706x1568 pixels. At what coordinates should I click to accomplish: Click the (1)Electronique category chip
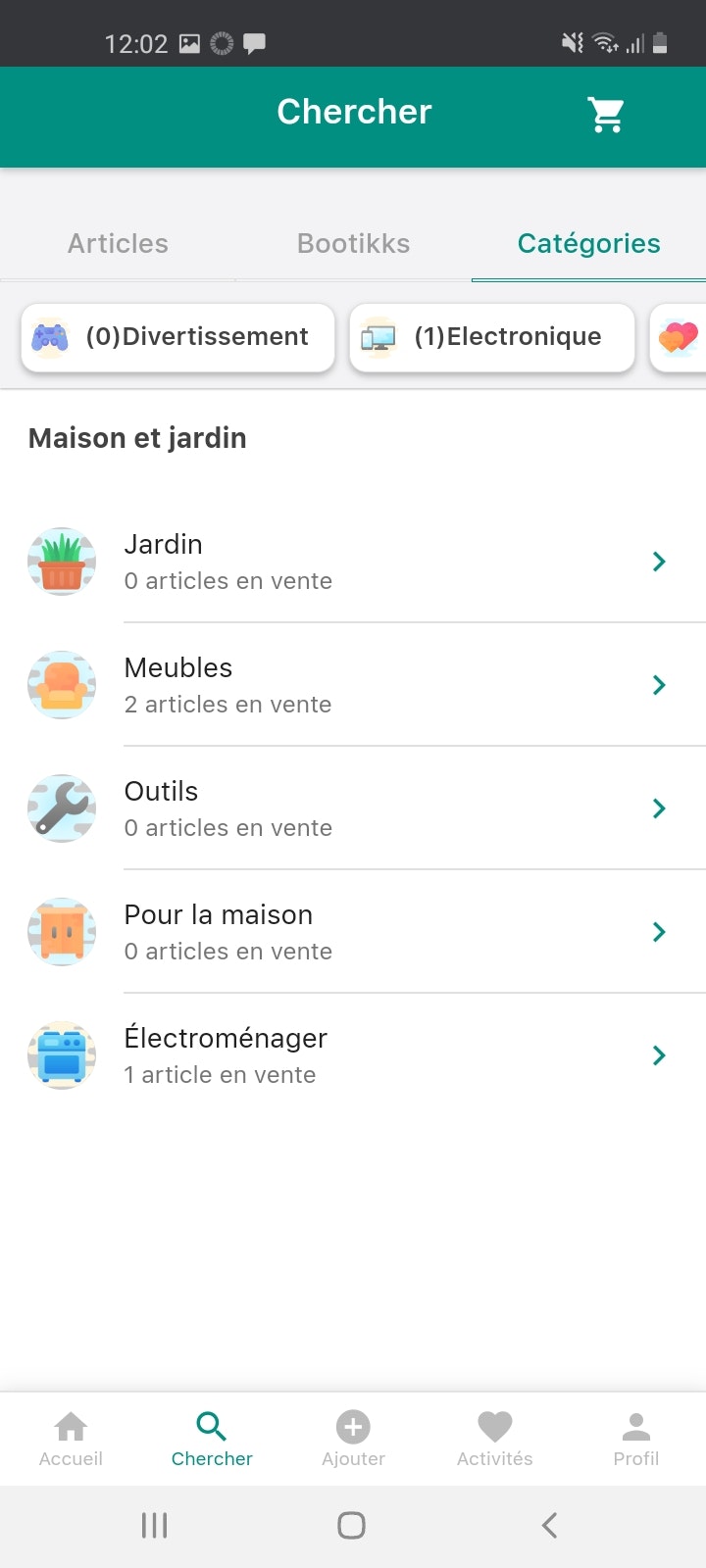[491, 337]
